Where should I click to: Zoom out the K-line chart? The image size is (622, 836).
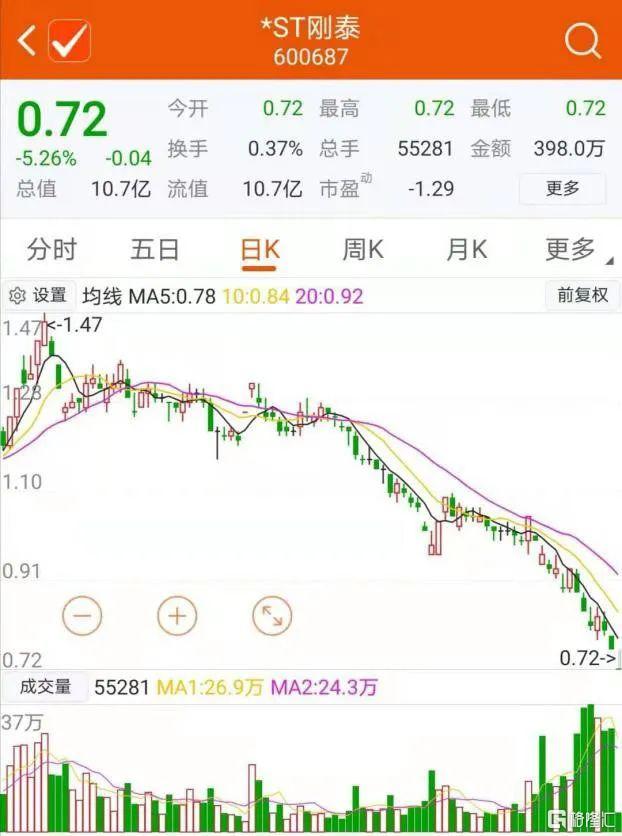82,615
